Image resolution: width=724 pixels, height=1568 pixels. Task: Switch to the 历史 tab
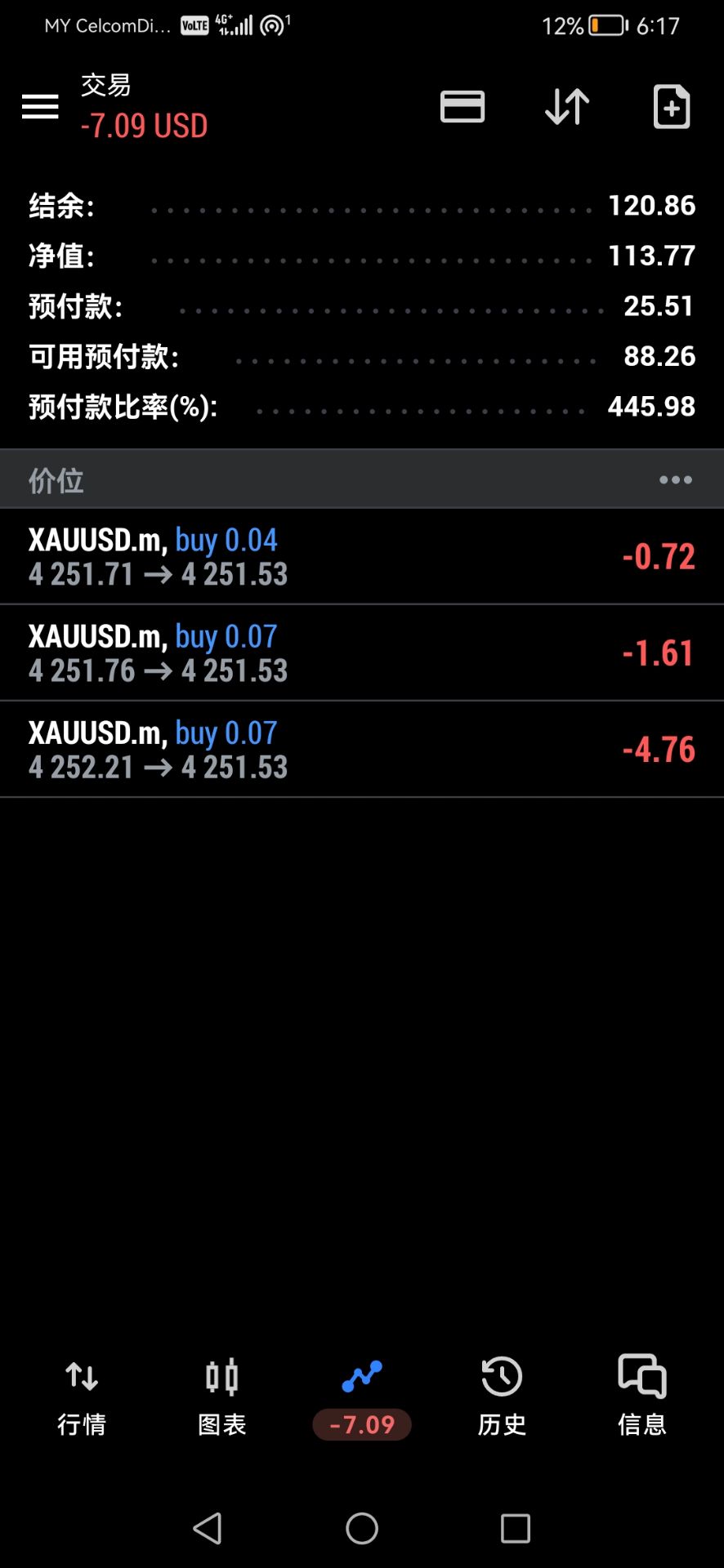(x=502, y=1397)
